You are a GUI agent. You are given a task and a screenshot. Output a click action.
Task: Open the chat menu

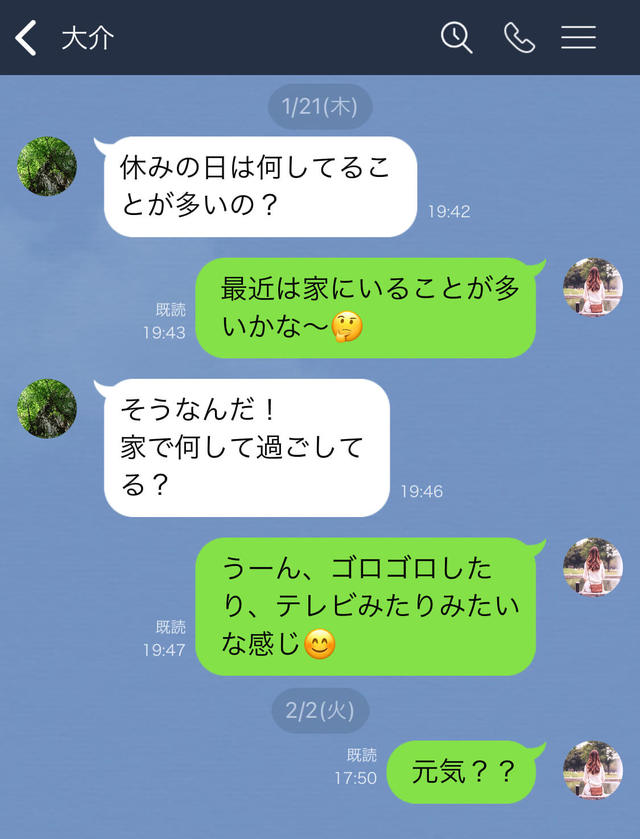[x=578, y=38]
